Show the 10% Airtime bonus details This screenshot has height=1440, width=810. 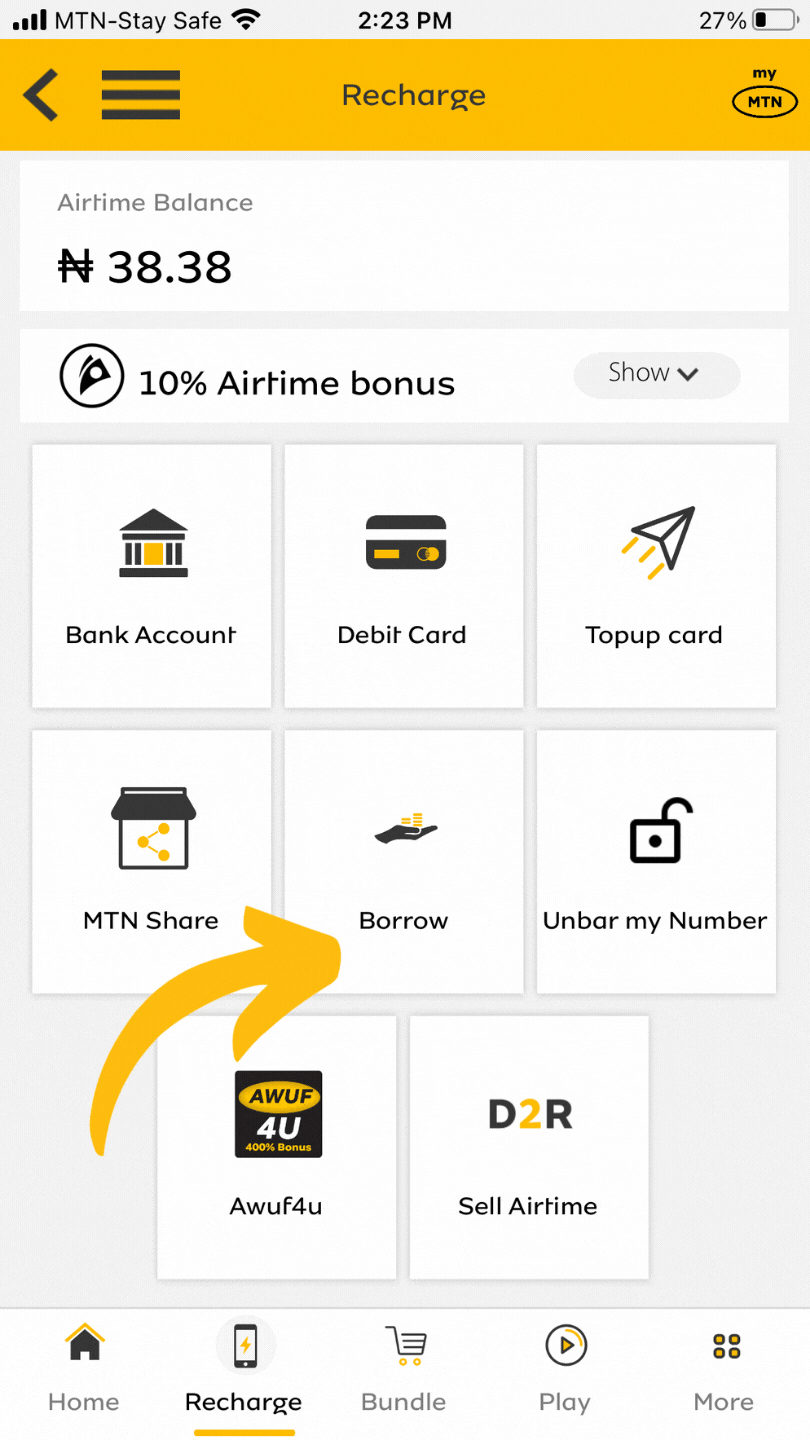655,373
